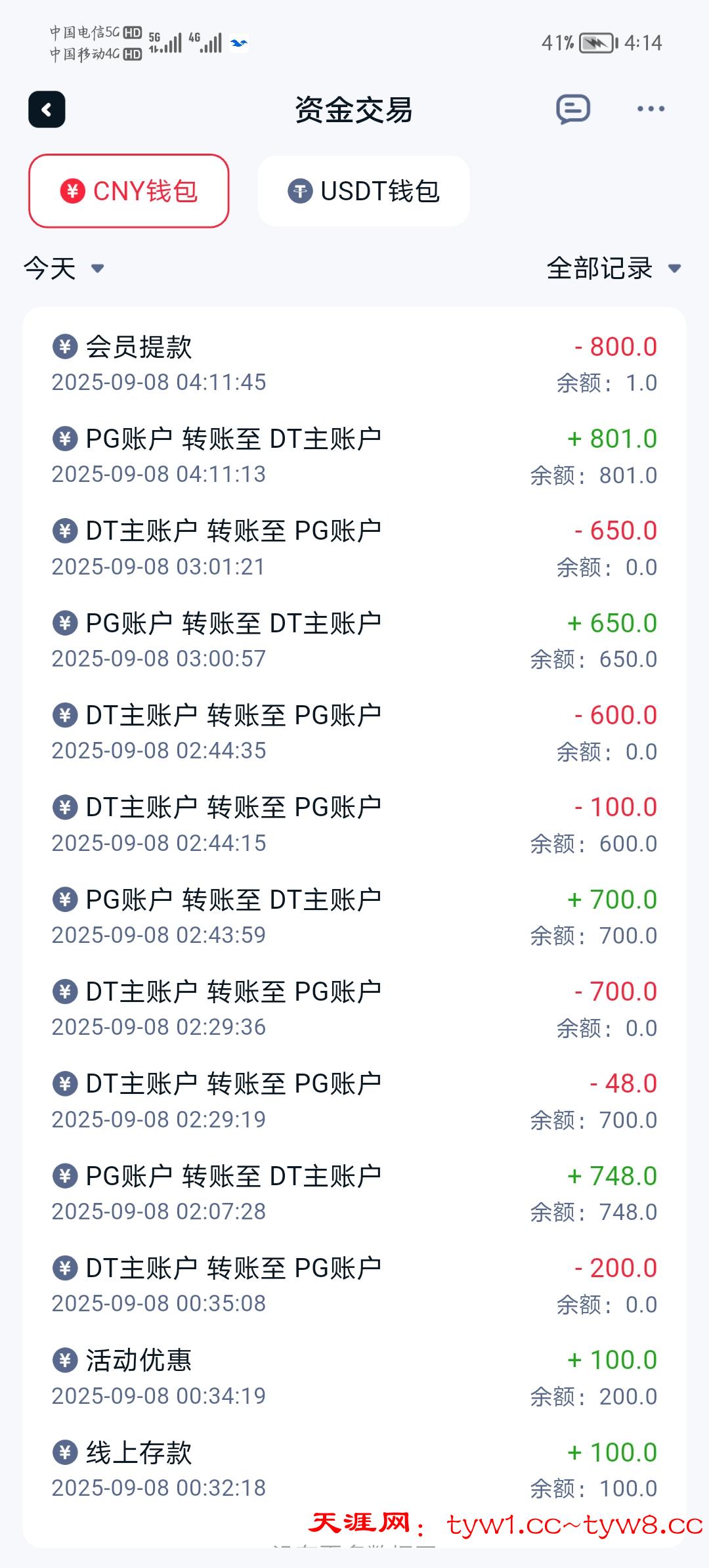Screen dimensions: 709x1568
Task: Select the CNY钱包 tab
Action: pyautogui.click(x=129, y=190)
